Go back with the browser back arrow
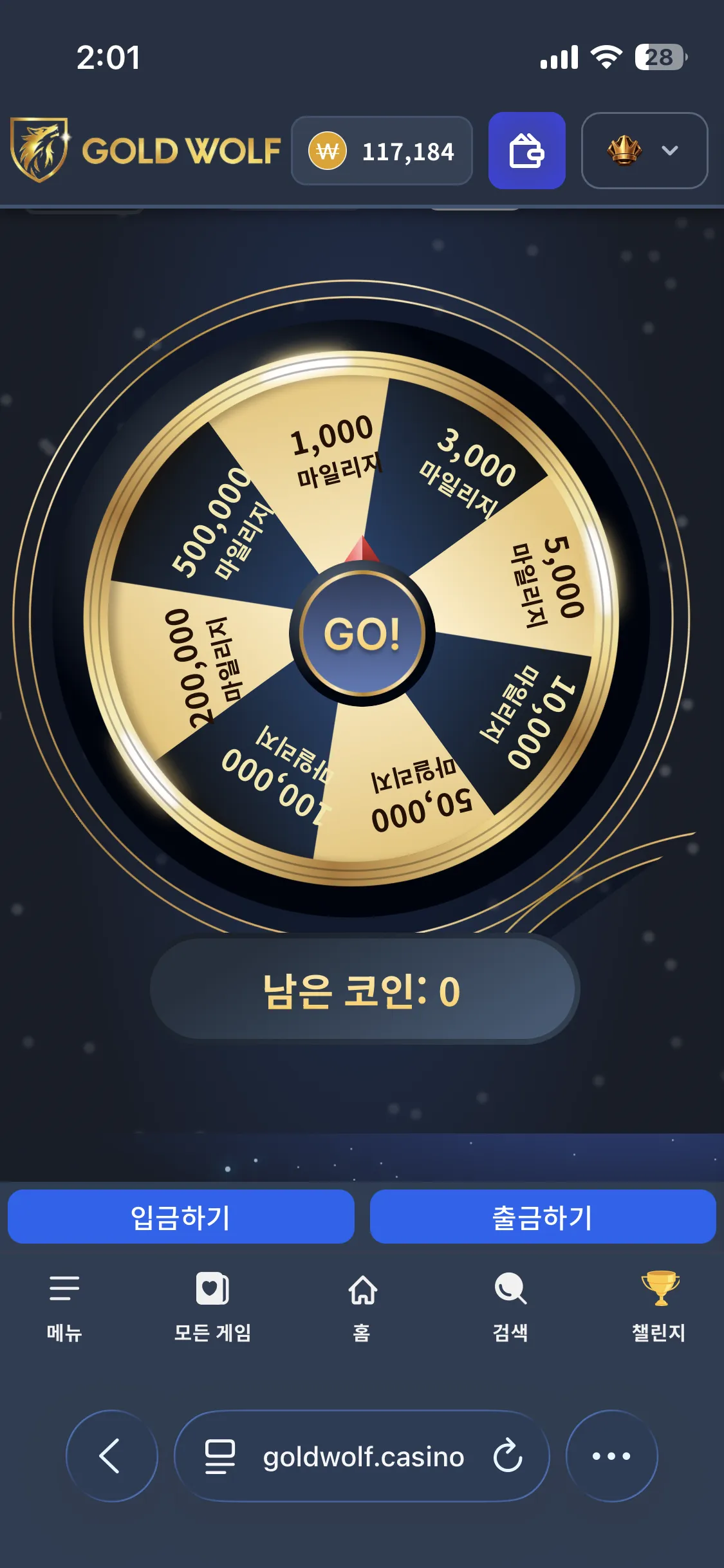This screenshot has height=1568, width=724. coord(111,1456)
